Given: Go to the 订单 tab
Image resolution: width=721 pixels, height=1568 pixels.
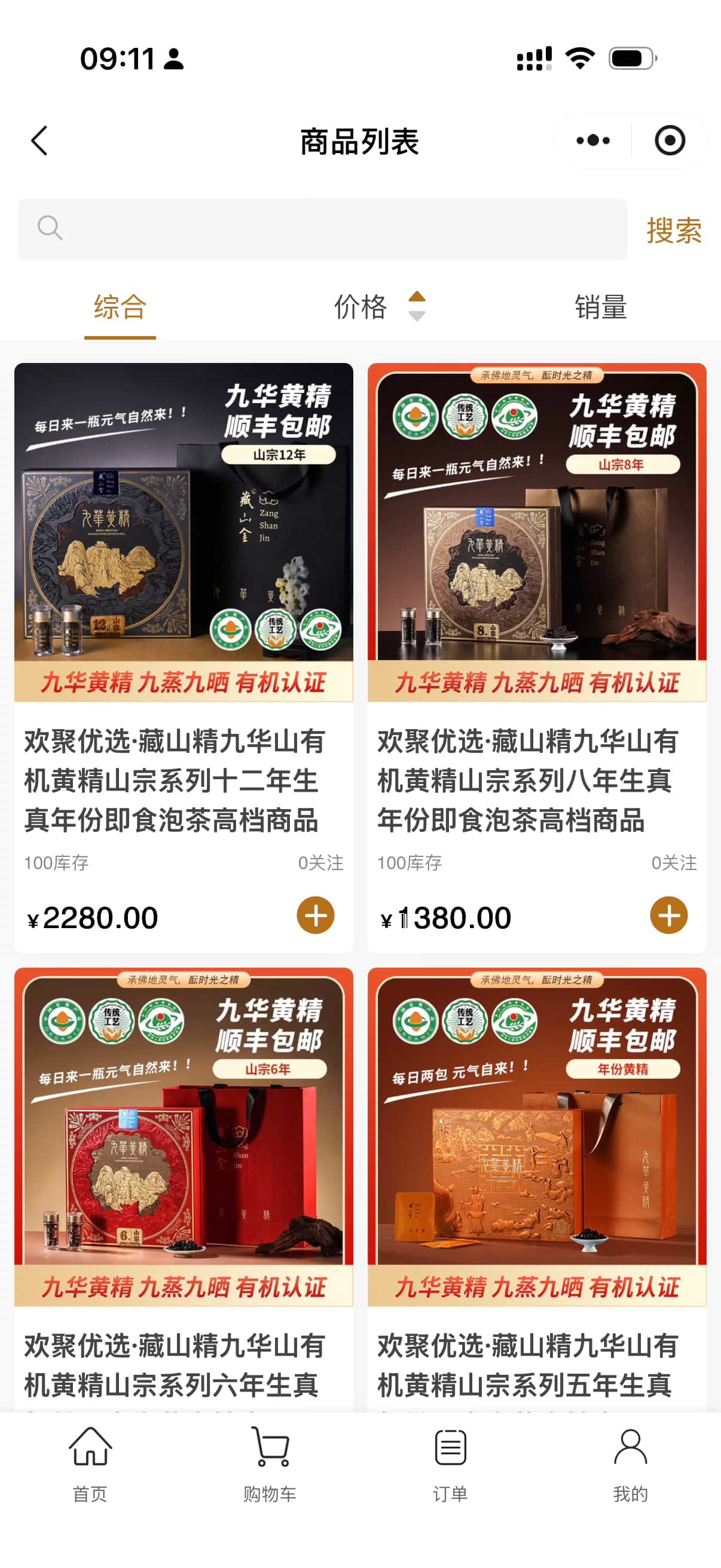Looking at the screenshot, I should point(450,1465).
